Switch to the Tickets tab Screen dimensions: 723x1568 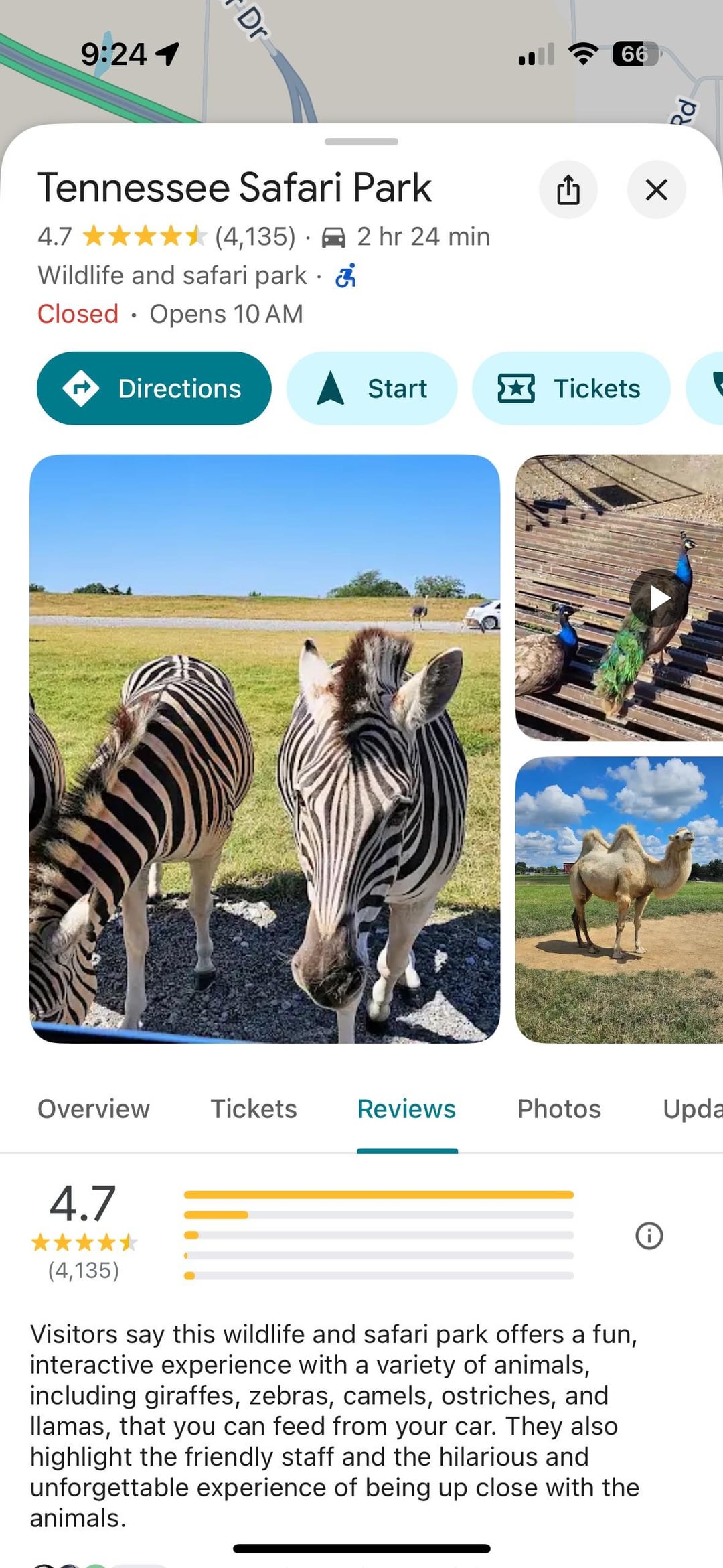pos(254,1109)
